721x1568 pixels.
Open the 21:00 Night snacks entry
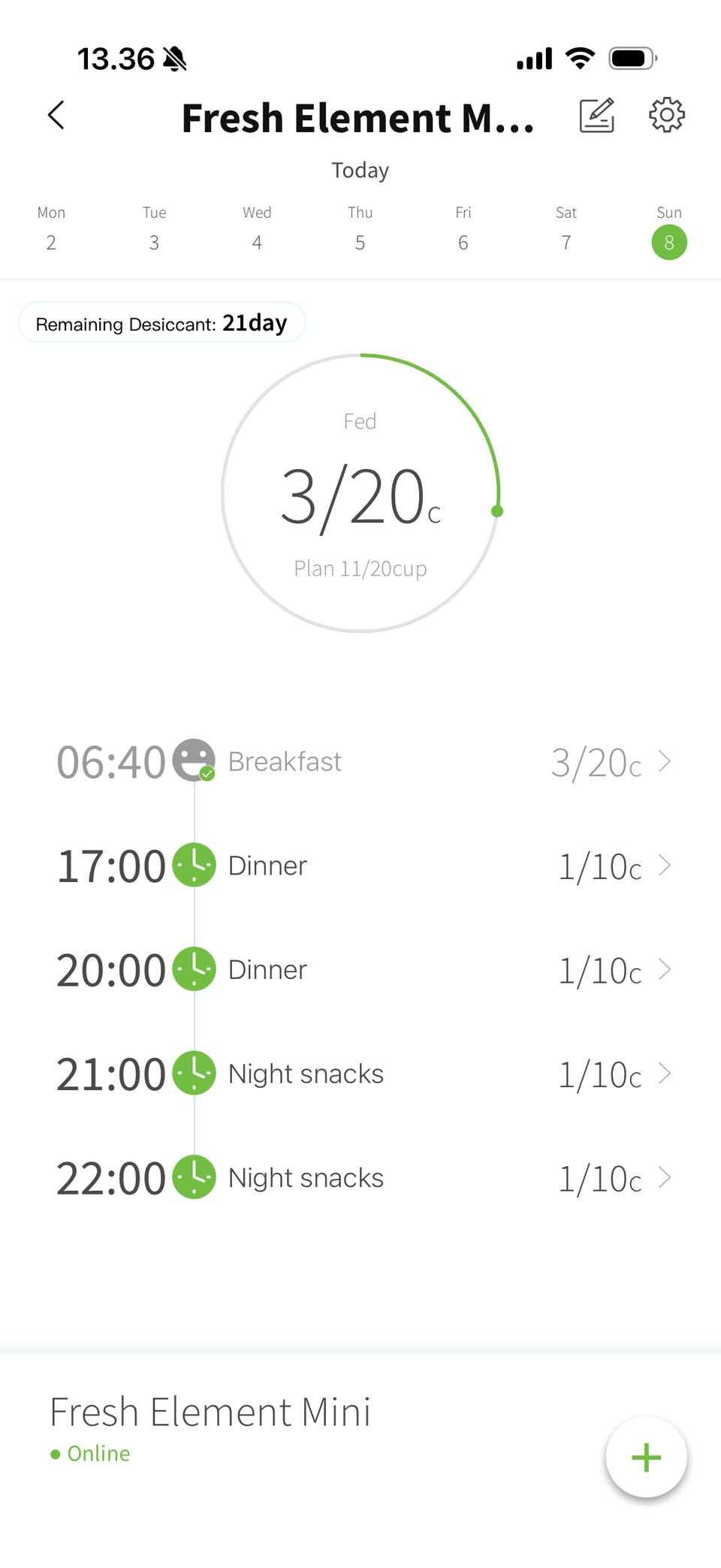click(360, 1074)
